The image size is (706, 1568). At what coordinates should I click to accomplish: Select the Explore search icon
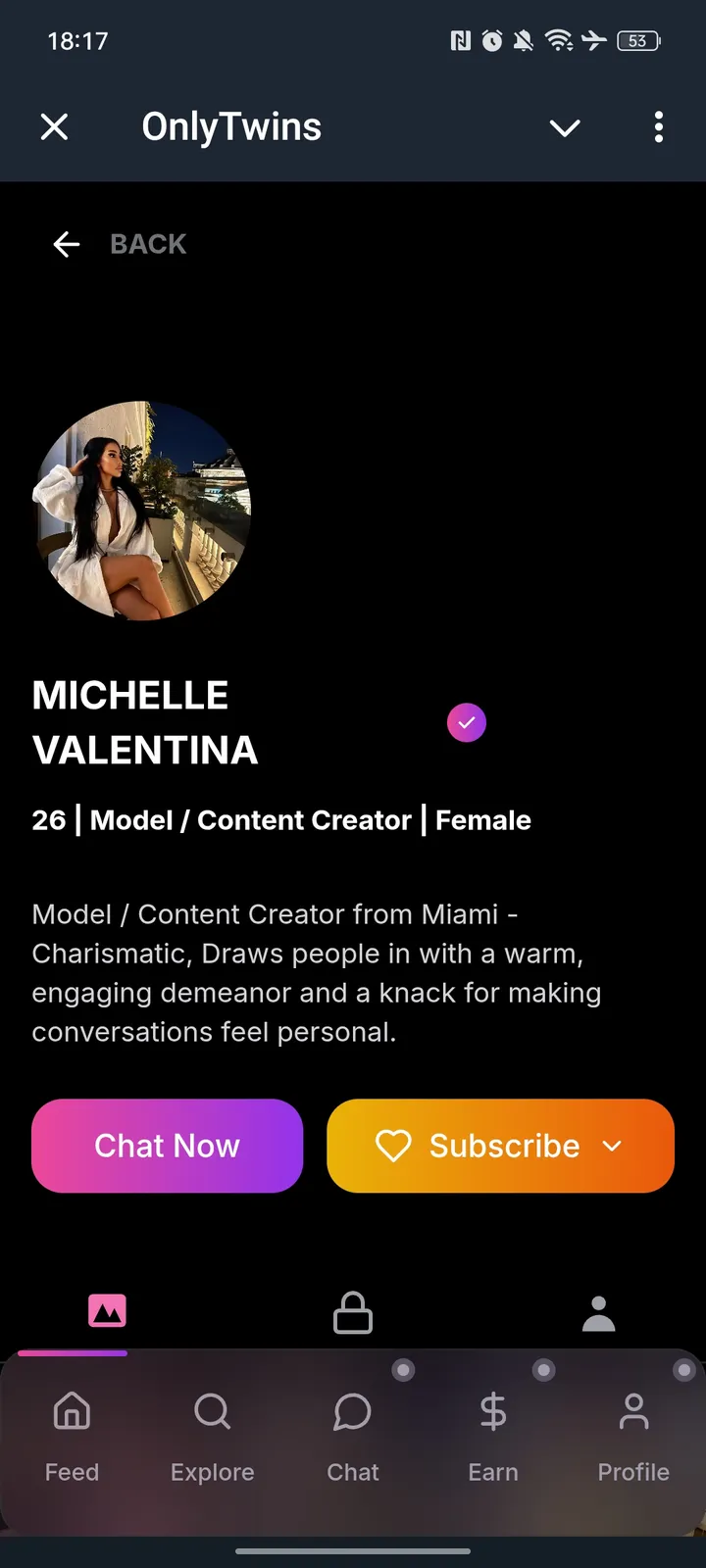(212, 1412)
